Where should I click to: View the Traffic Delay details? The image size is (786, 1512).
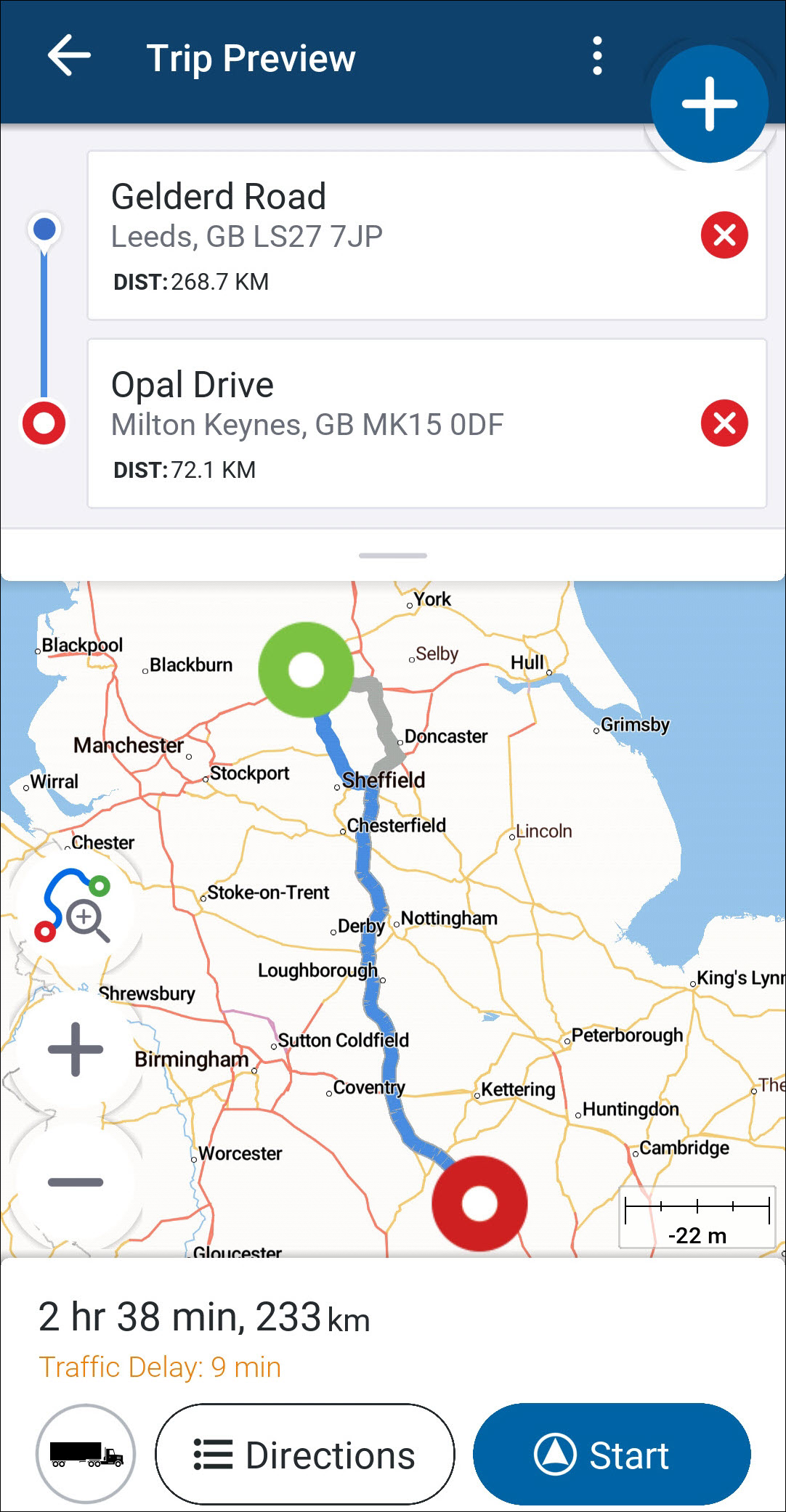click(161, 1366)
